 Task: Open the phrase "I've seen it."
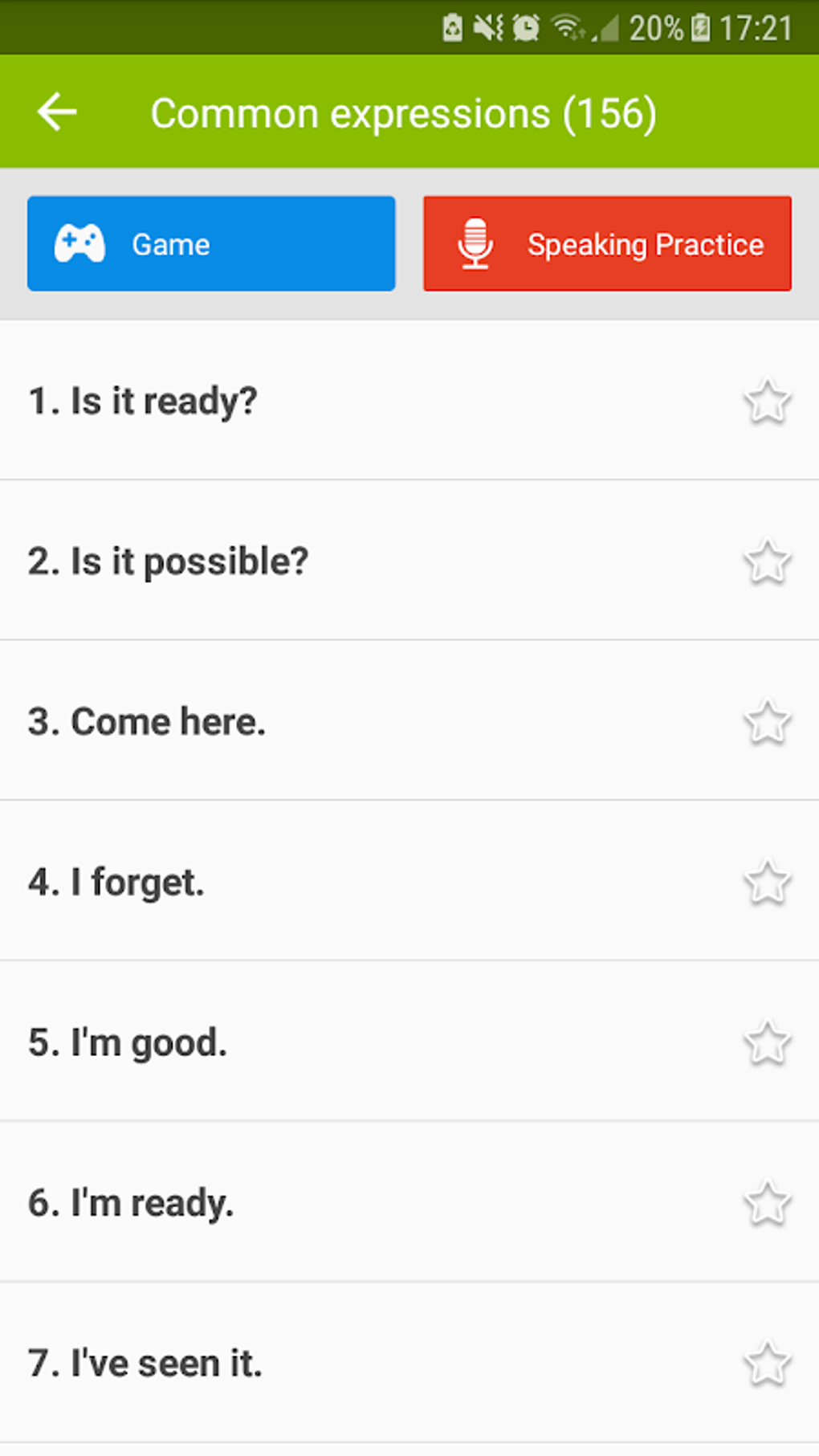[145, 1364]
